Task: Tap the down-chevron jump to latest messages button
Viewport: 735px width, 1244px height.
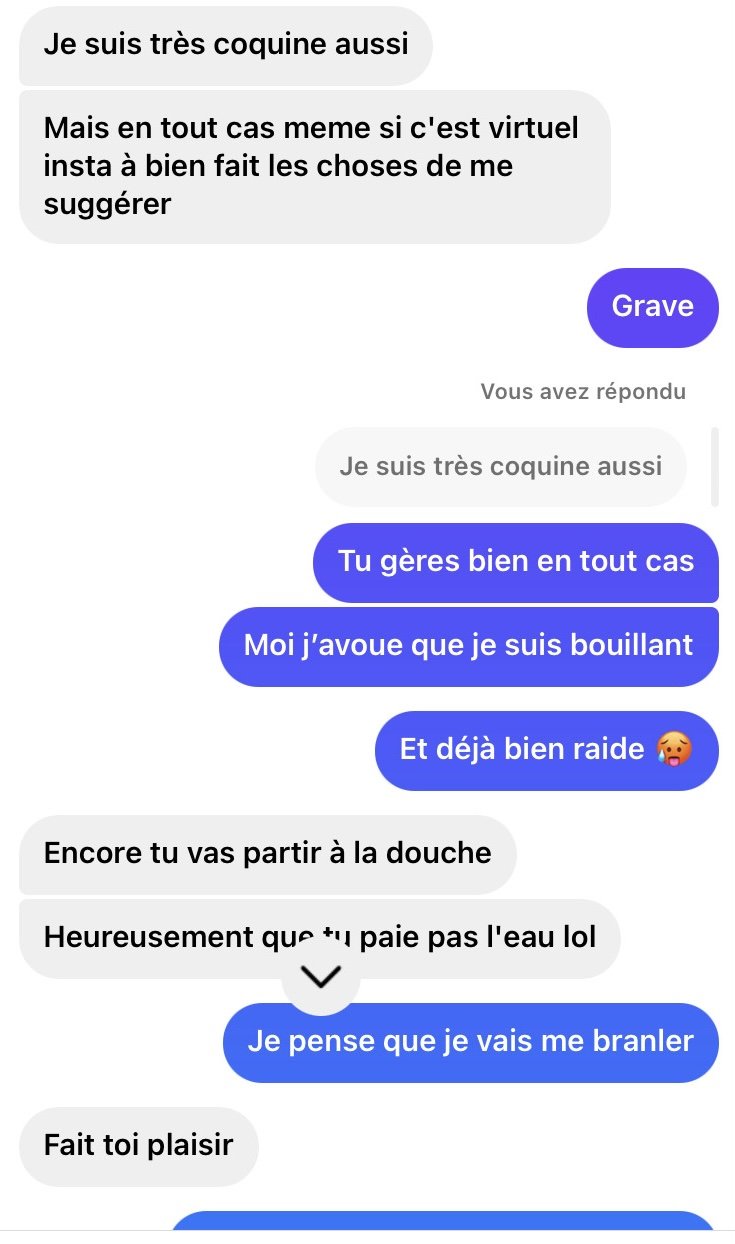Action: [320, 977]
